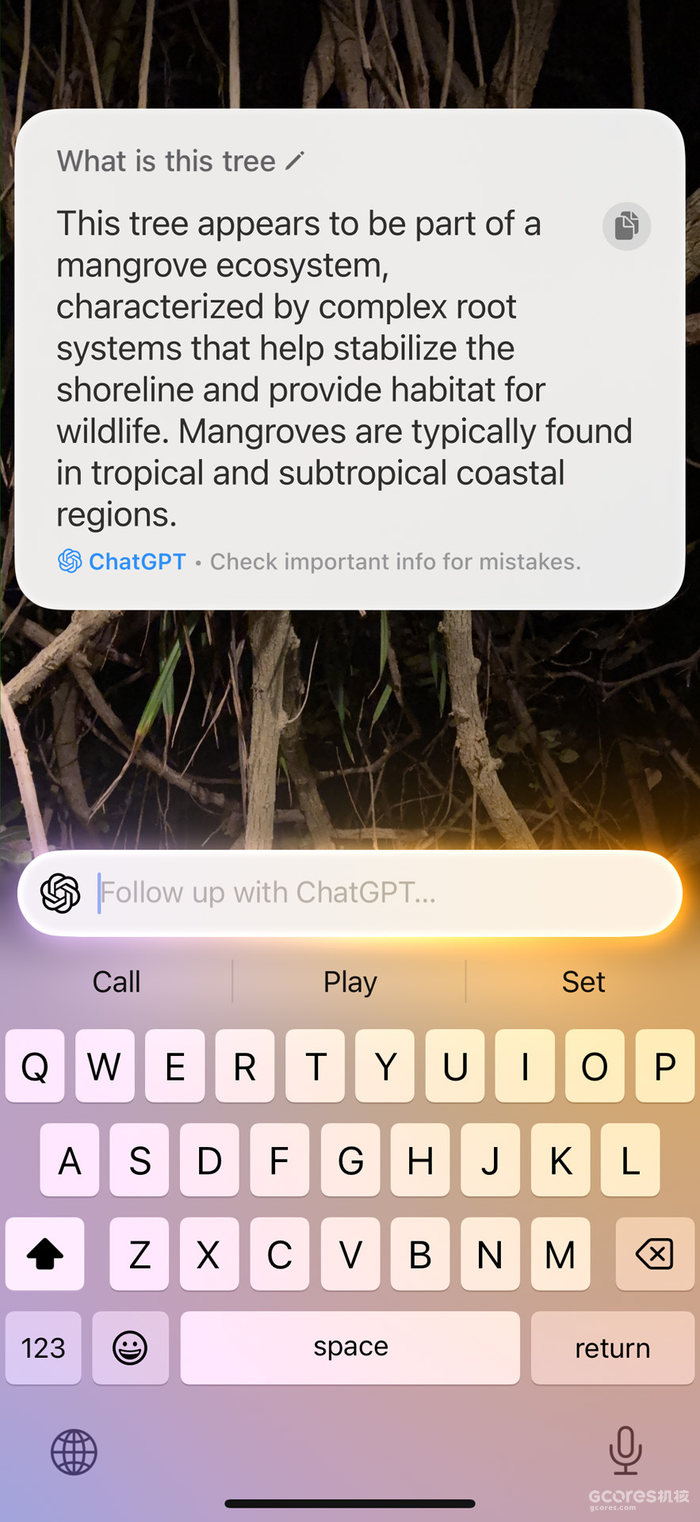
Task: Switch keyboard language with the globe
Action: click(x=74, y=1451)
